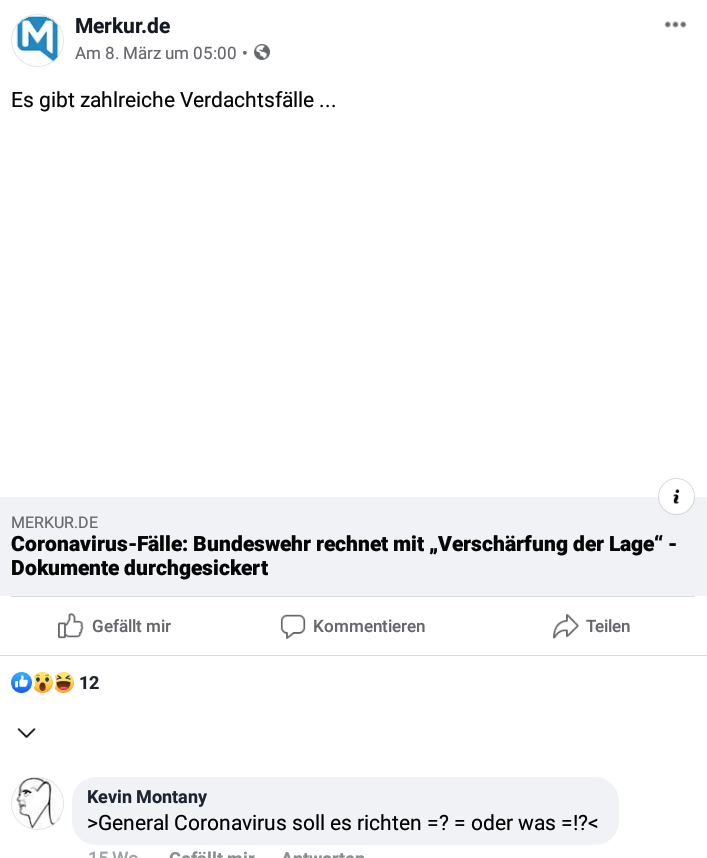Share the post via Teilen
Image resolution: width=707 pixels, height=858 pixels.
click(x=592, y=626)
